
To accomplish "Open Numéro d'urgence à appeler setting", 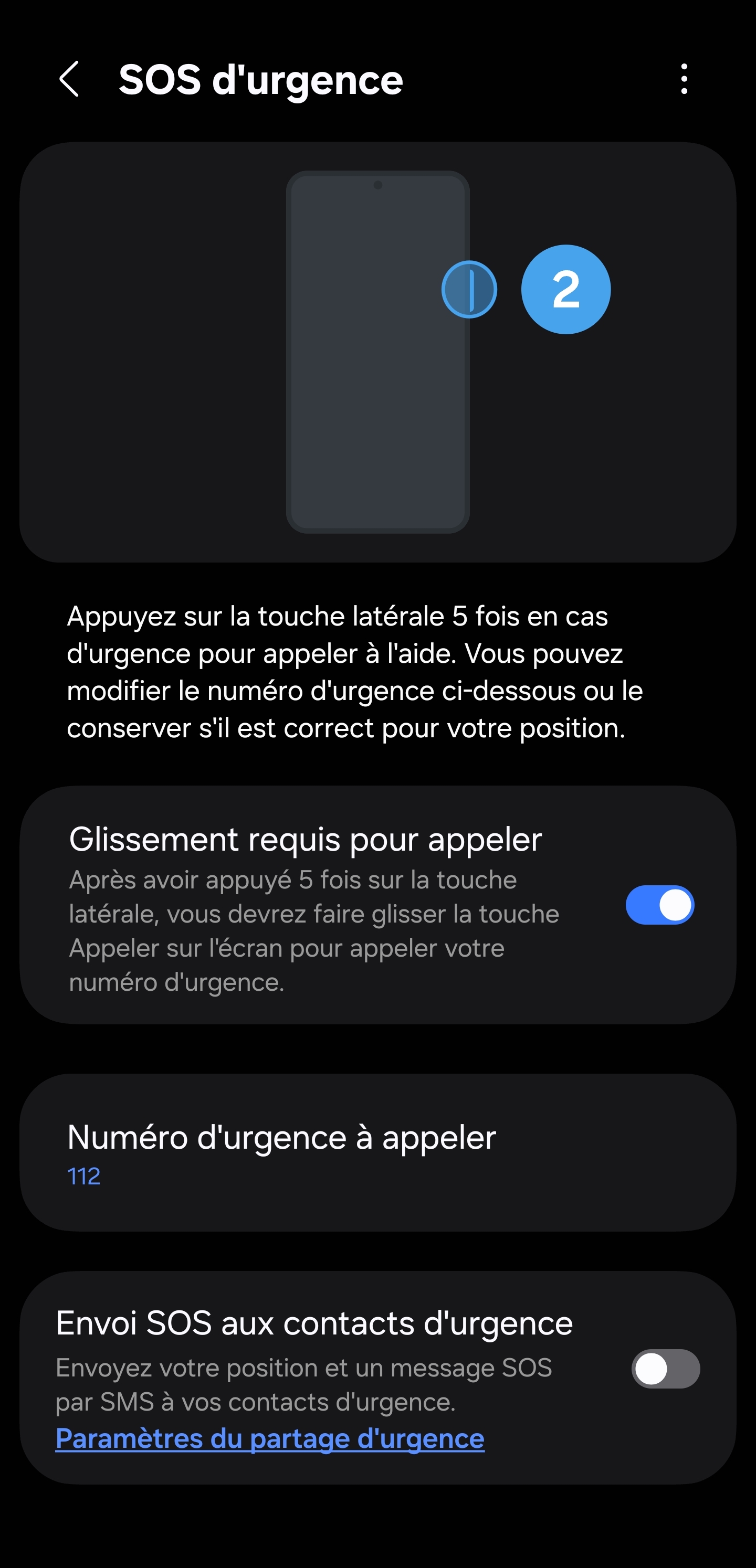I will (377, 1152).
